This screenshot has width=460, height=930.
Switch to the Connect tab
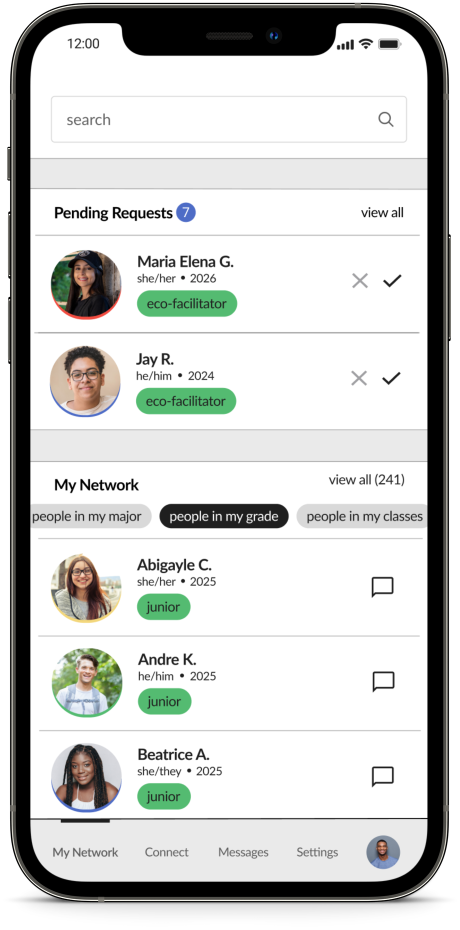pyautogui.click(x=167, y=852)
